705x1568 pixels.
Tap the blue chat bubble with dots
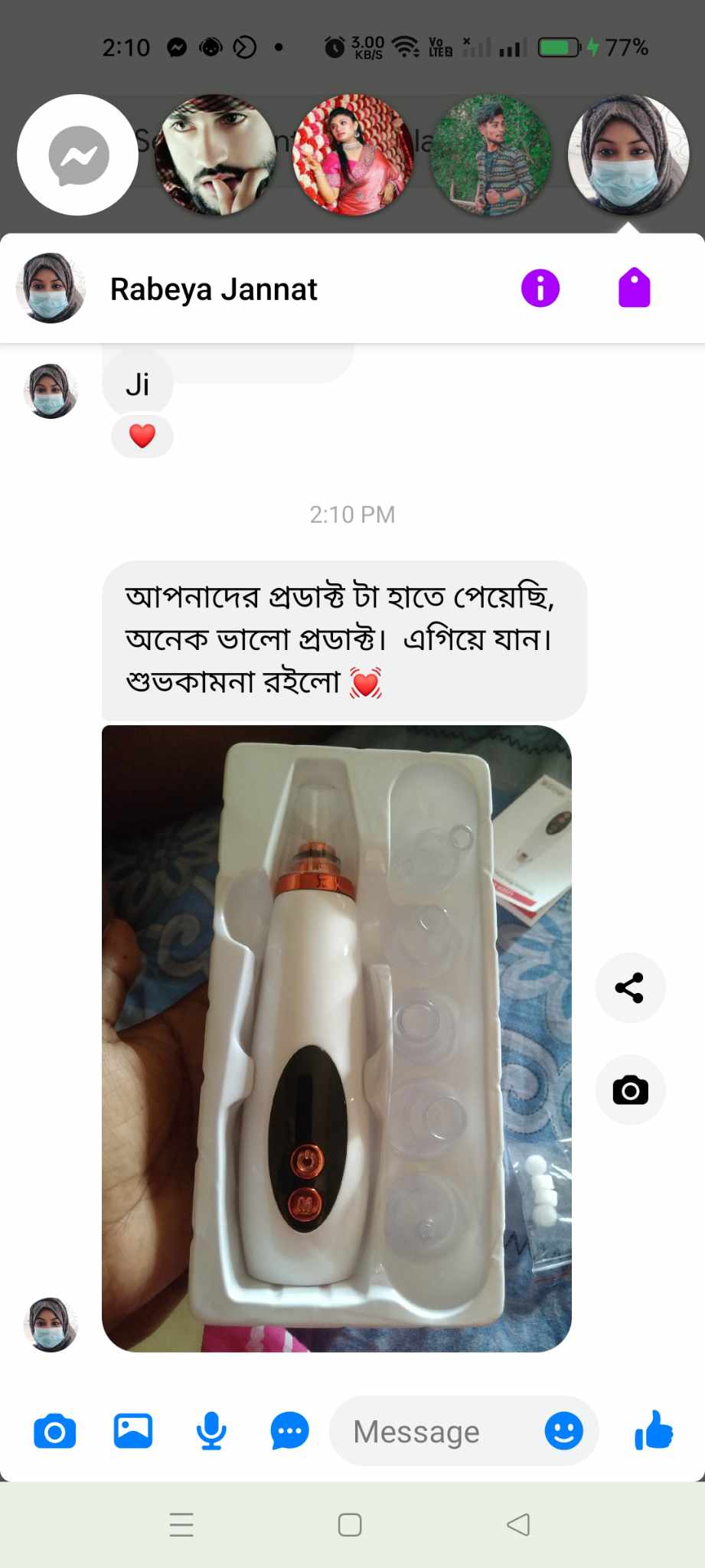(x=289, y=1431)
